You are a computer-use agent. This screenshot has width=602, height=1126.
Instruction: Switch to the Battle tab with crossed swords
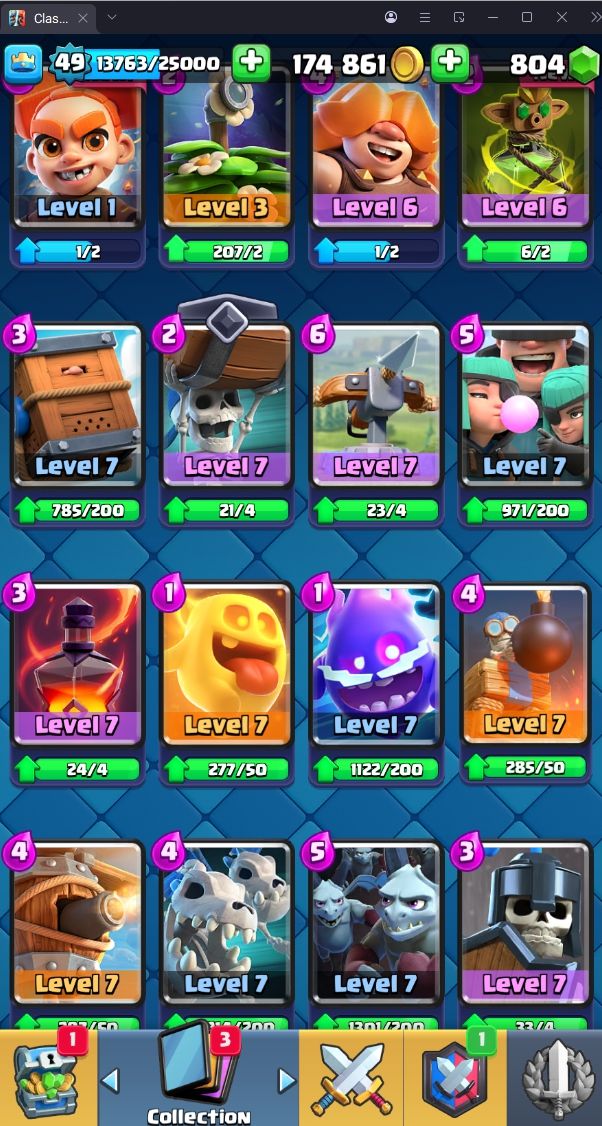(350, 1079)
